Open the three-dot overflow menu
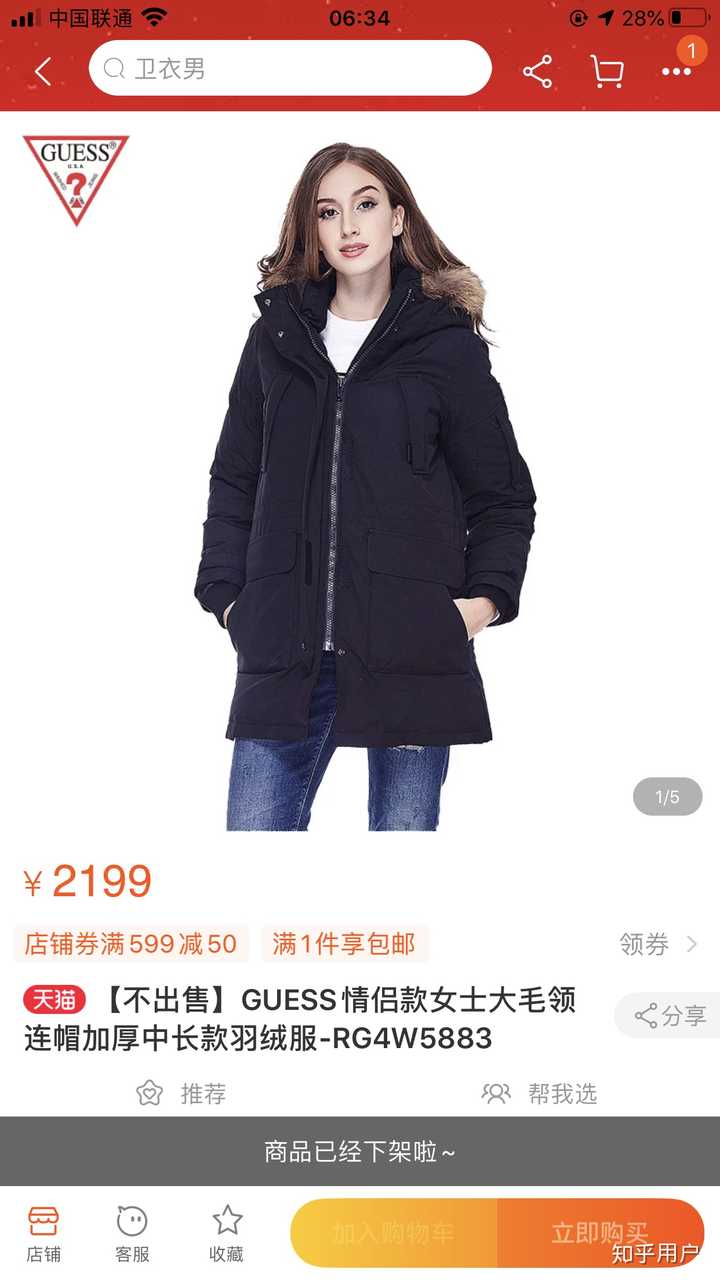This screenshot has width=720, height=1280. pos(677,71)
